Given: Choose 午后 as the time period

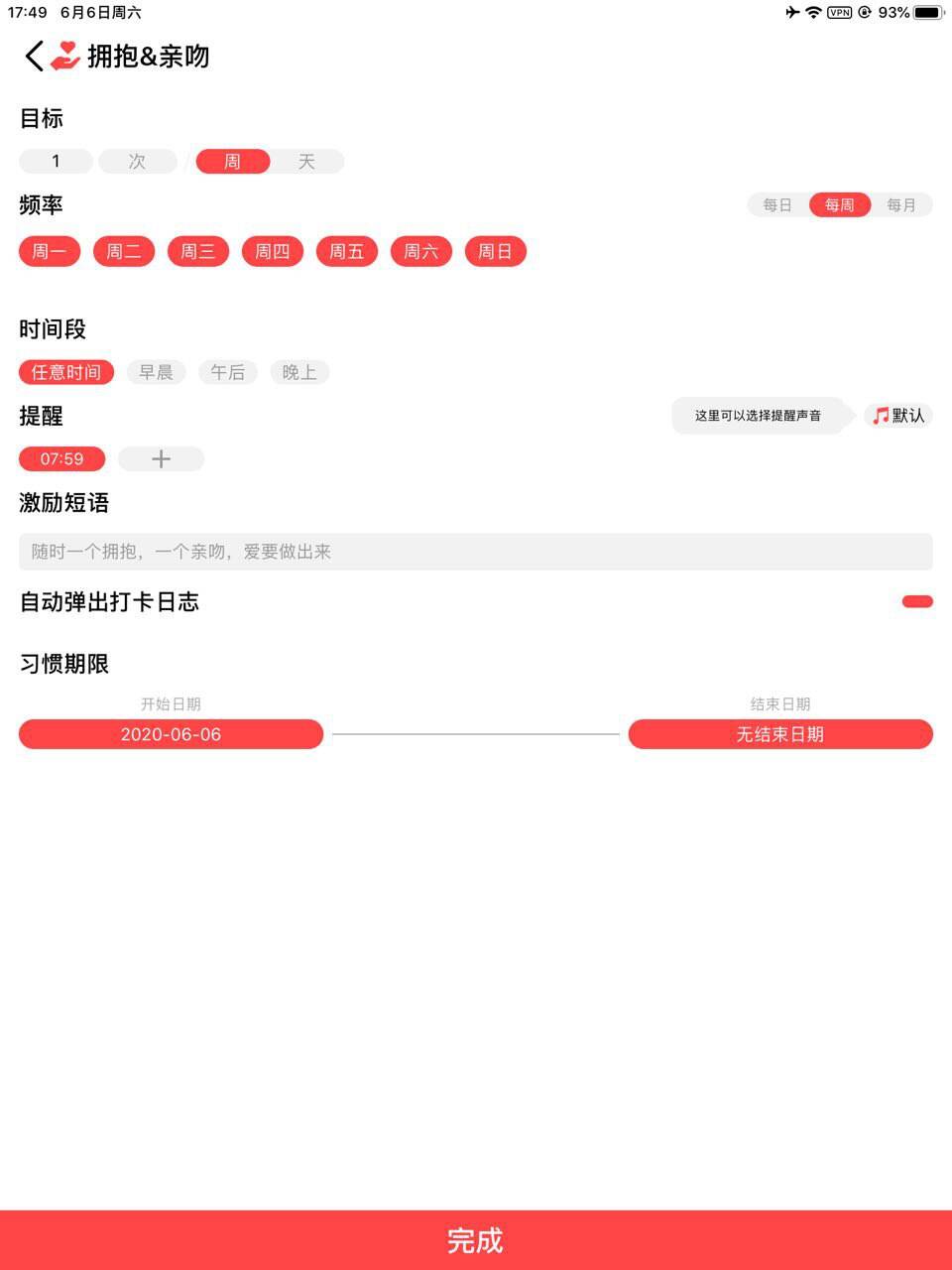Looking at the screenshot, I should (x=228, y=373).
